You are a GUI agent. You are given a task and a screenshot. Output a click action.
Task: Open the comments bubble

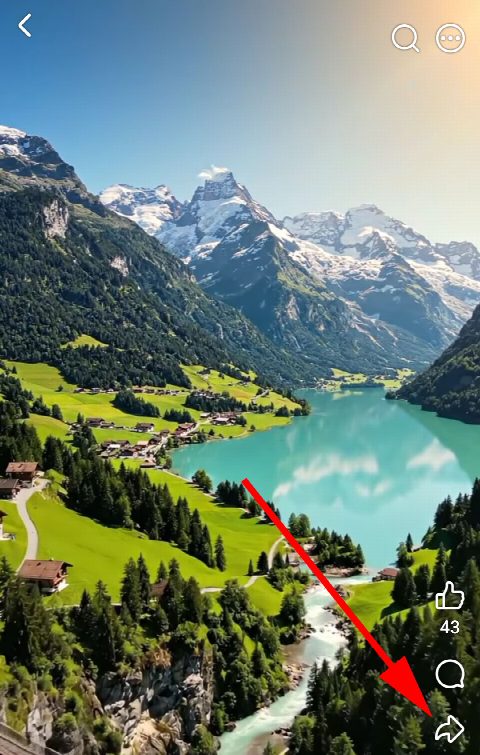point(450,674)
